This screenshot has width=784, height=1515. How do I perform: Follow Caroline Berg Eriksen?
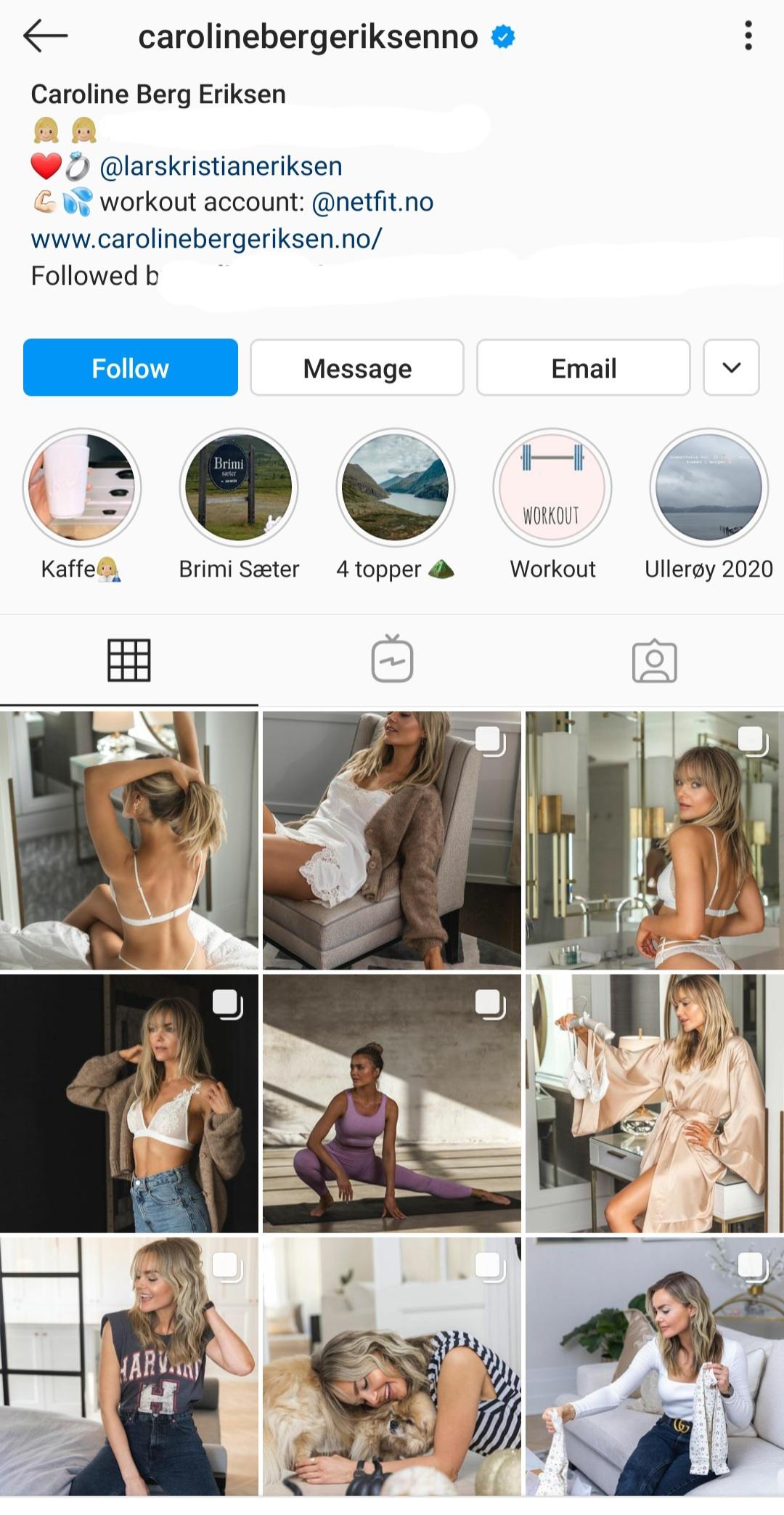pos(131,367)
